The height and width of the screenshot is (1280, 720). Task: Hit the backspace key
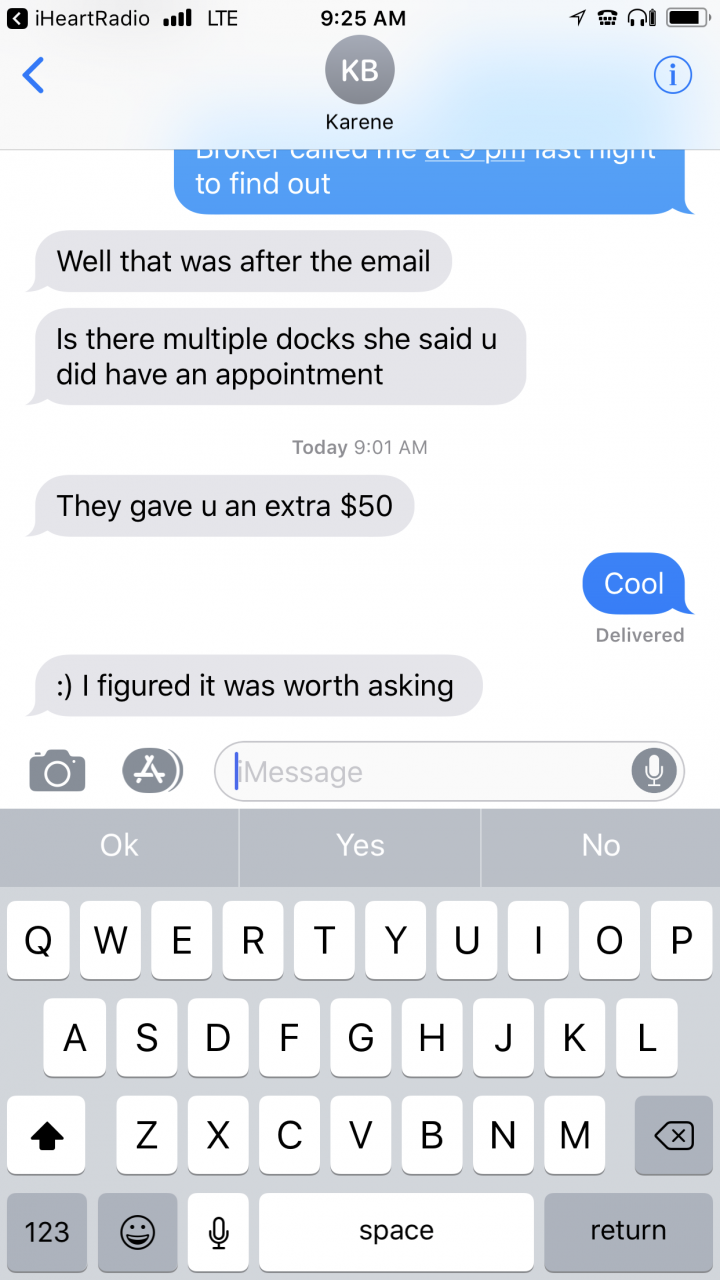673,1135
